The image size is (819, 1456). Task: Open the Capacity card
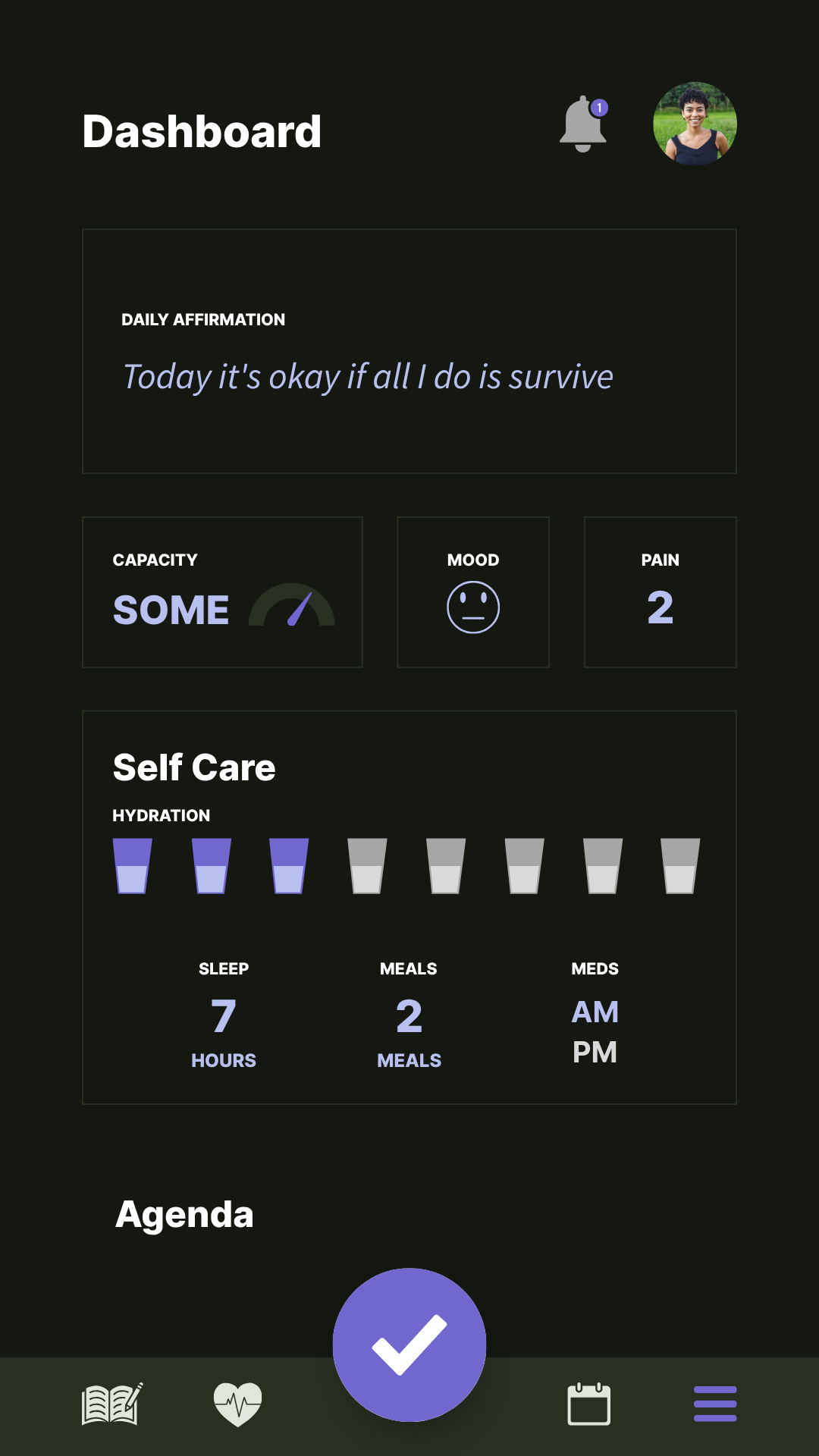(222, 592)
